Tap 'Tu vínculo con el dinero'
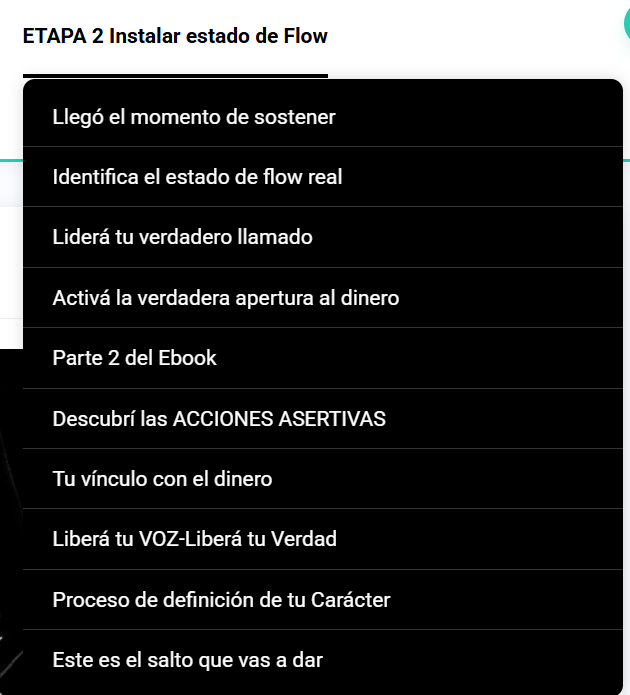The image size is (630, 695). pos(162,479)
